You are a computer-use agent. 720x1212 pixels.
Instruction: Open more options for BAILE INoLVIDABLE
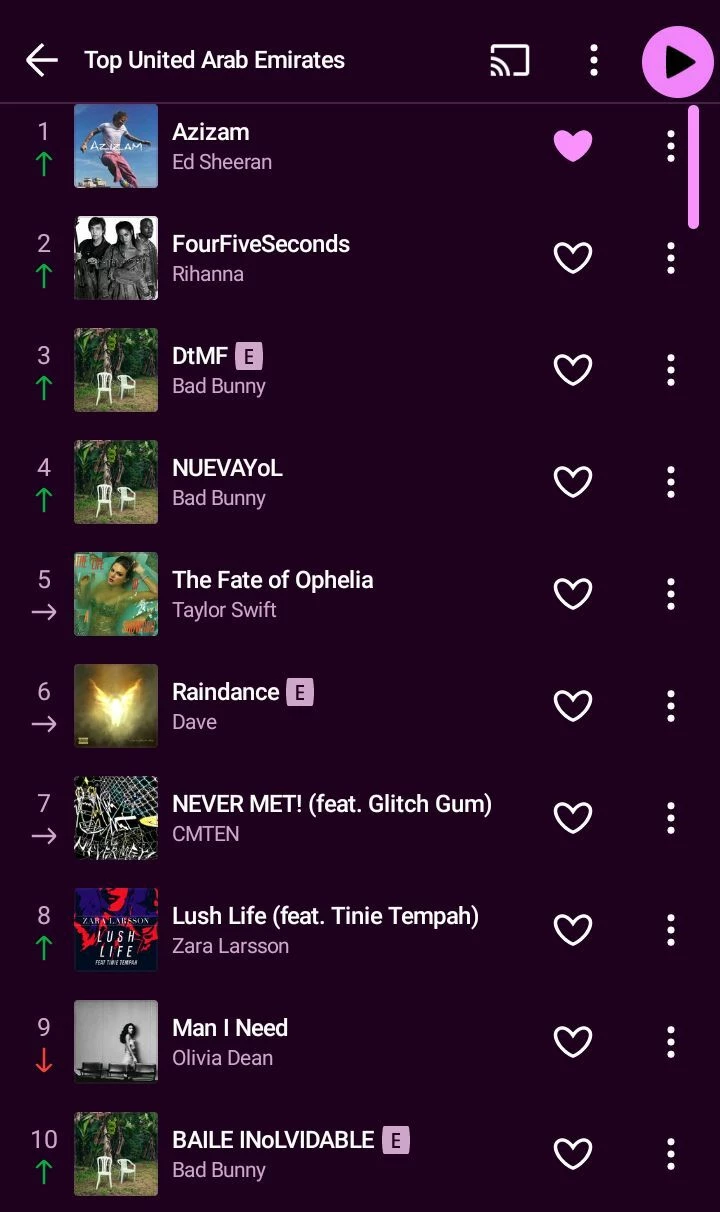(671, 1154)
